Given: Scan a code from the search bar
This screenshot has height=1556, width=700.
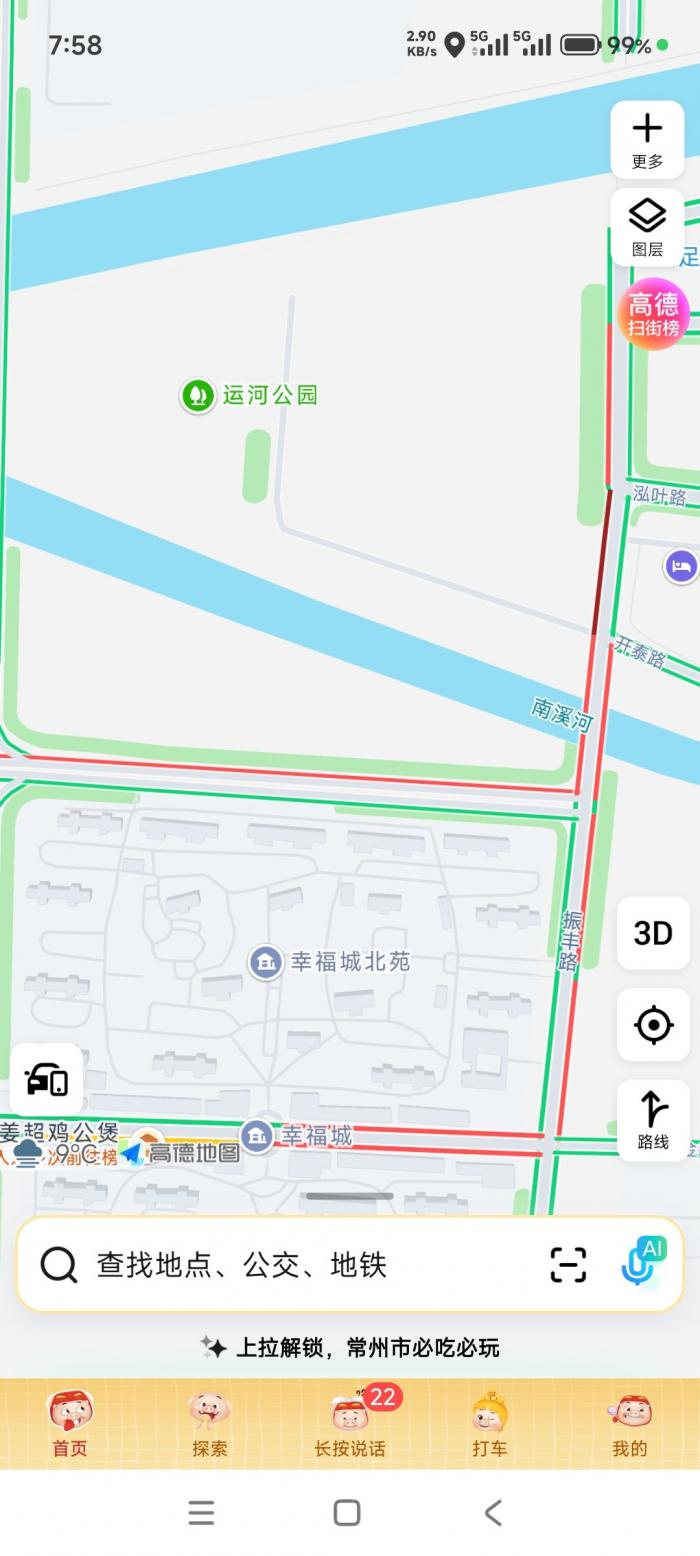Looking at the screenshot, I should (568, 1265).
